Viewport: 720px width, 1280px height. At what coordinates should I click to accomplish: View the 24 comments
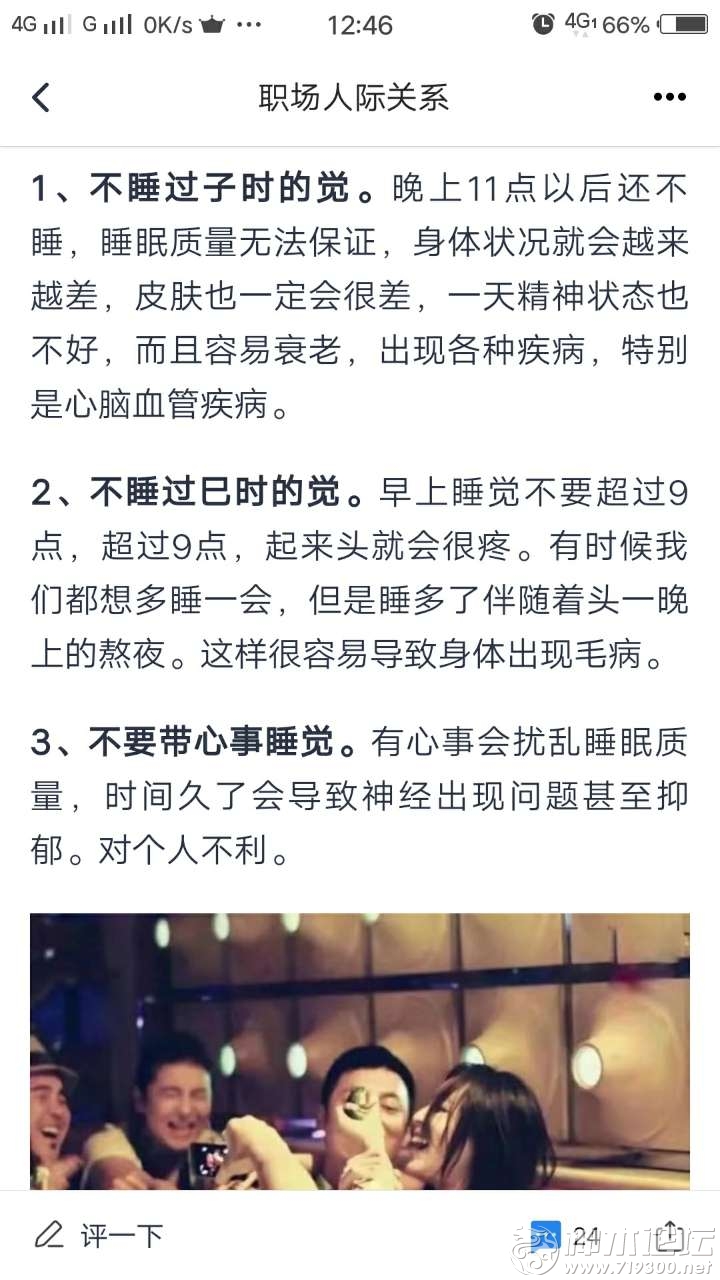(x=566, y=1236)
